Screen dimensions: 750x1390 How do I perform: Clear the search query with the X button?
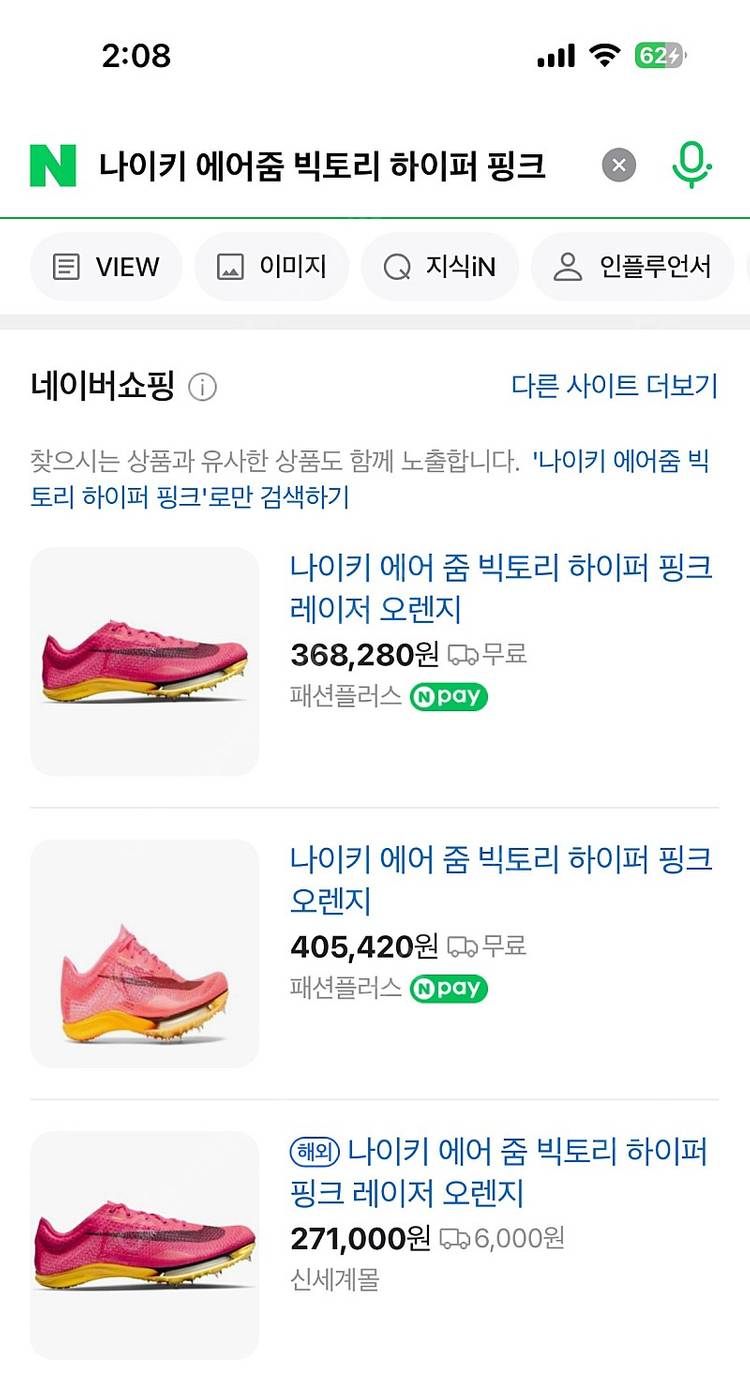618,165
